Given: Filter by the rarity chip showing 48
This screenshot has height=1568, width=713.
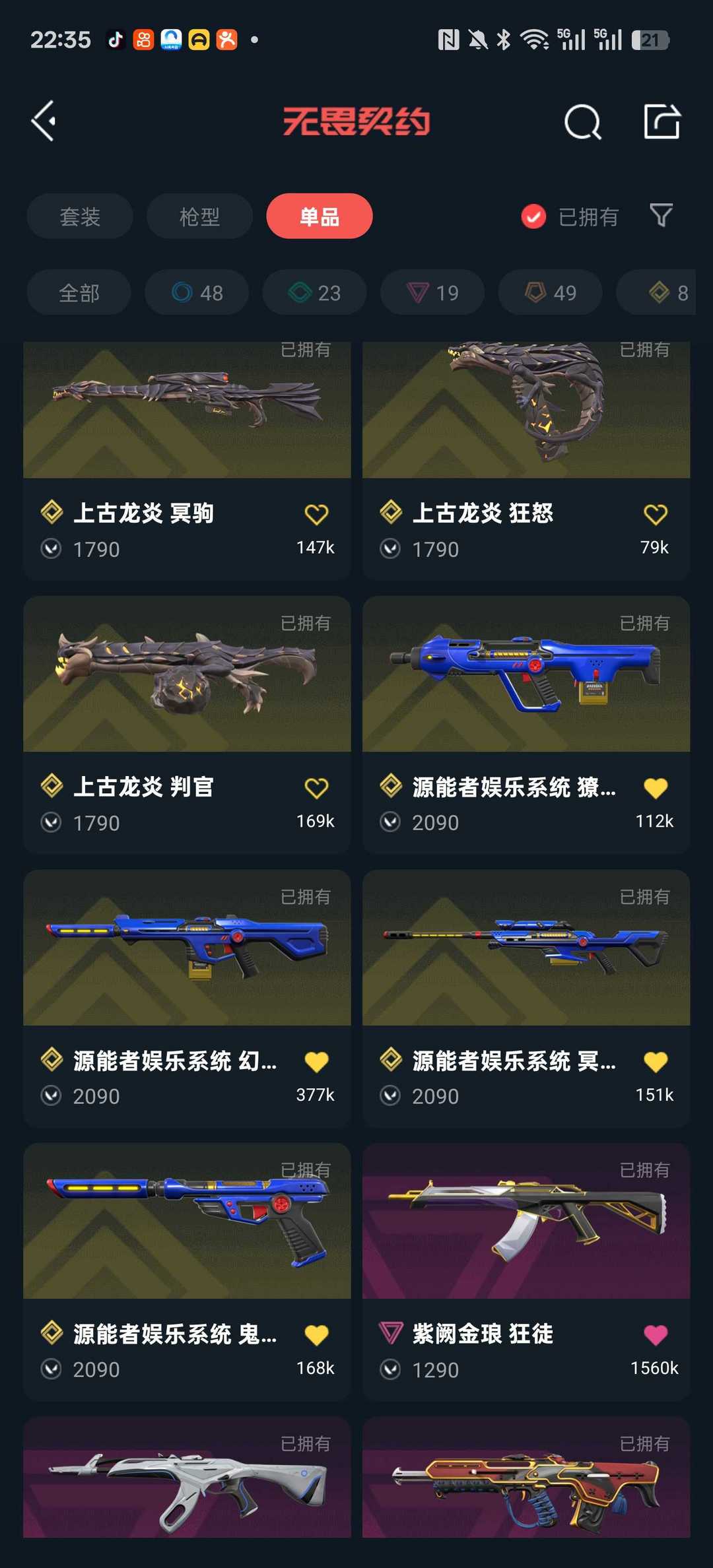Looking at the screenshot, I should click(197, 292).
